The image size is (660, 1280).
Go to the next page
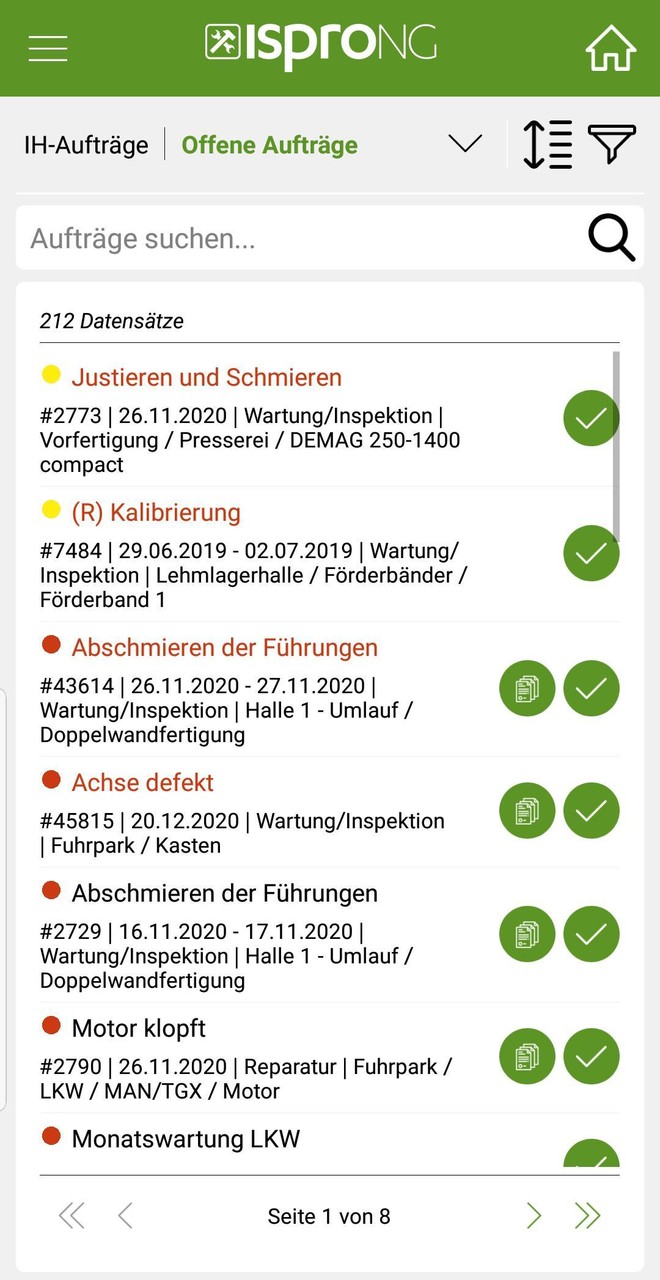pyautogui.click(x=534, y=1216)
